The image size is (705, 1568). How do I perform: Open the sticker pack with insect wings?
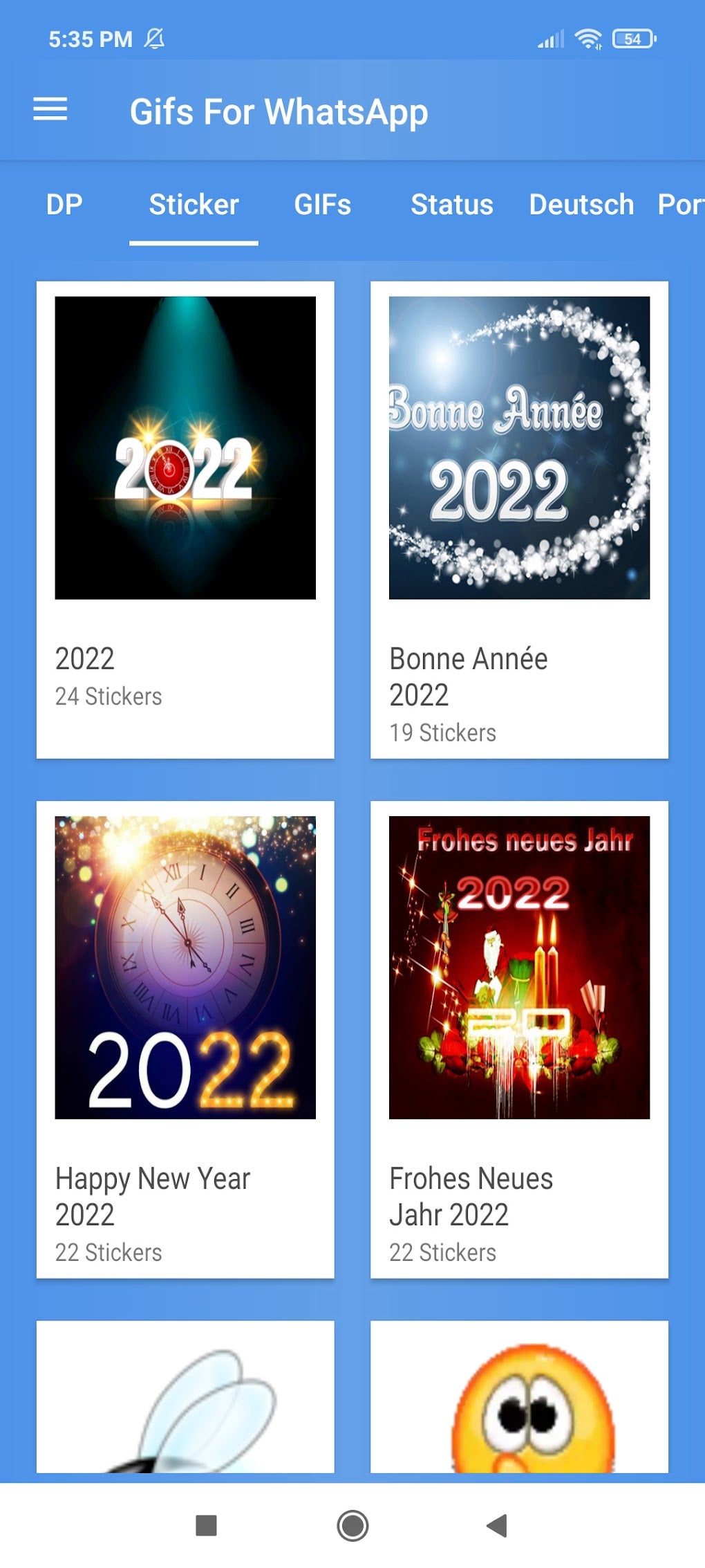[185, 1397]
